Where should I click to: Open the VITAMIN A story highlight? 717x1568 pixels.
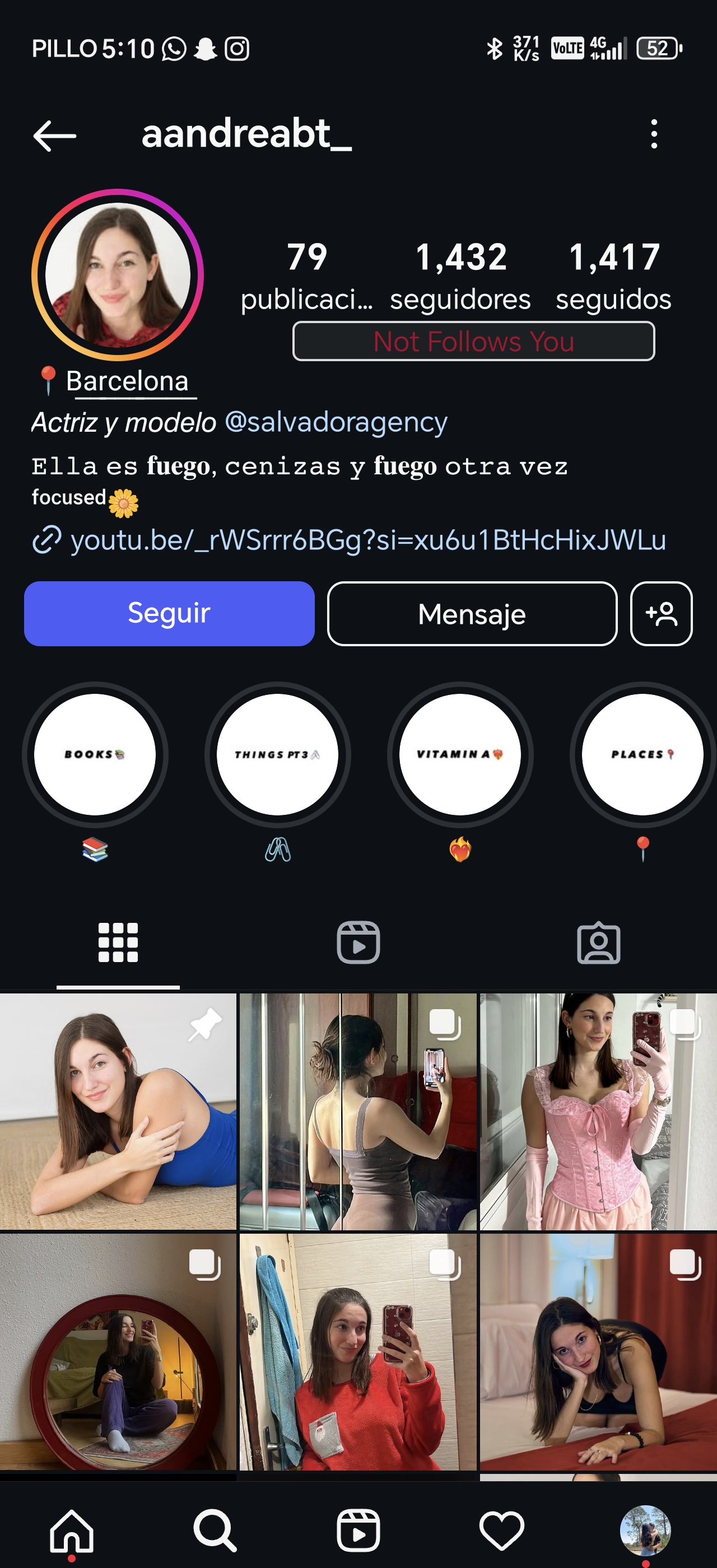pos(460,754)
